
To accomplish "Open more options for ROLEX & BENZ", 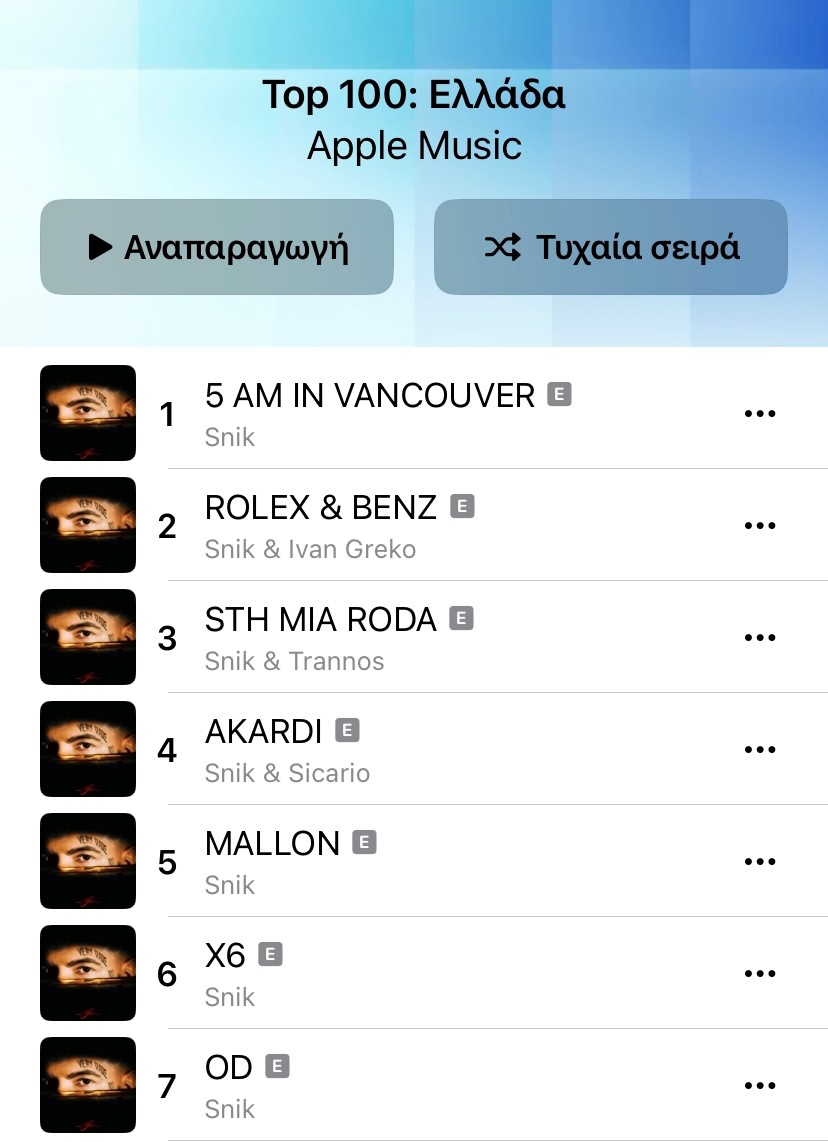I will [760, 526].
